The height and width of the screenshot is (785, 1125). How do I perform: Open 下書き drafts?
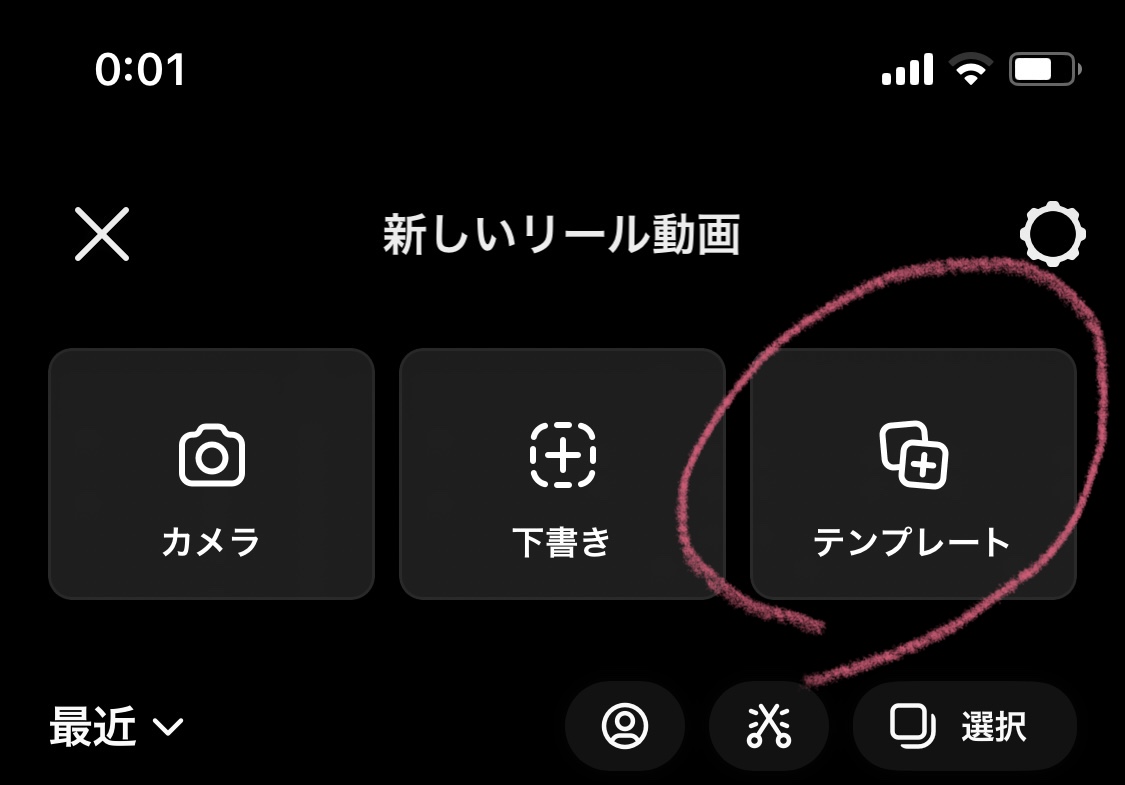click(562, 474)
